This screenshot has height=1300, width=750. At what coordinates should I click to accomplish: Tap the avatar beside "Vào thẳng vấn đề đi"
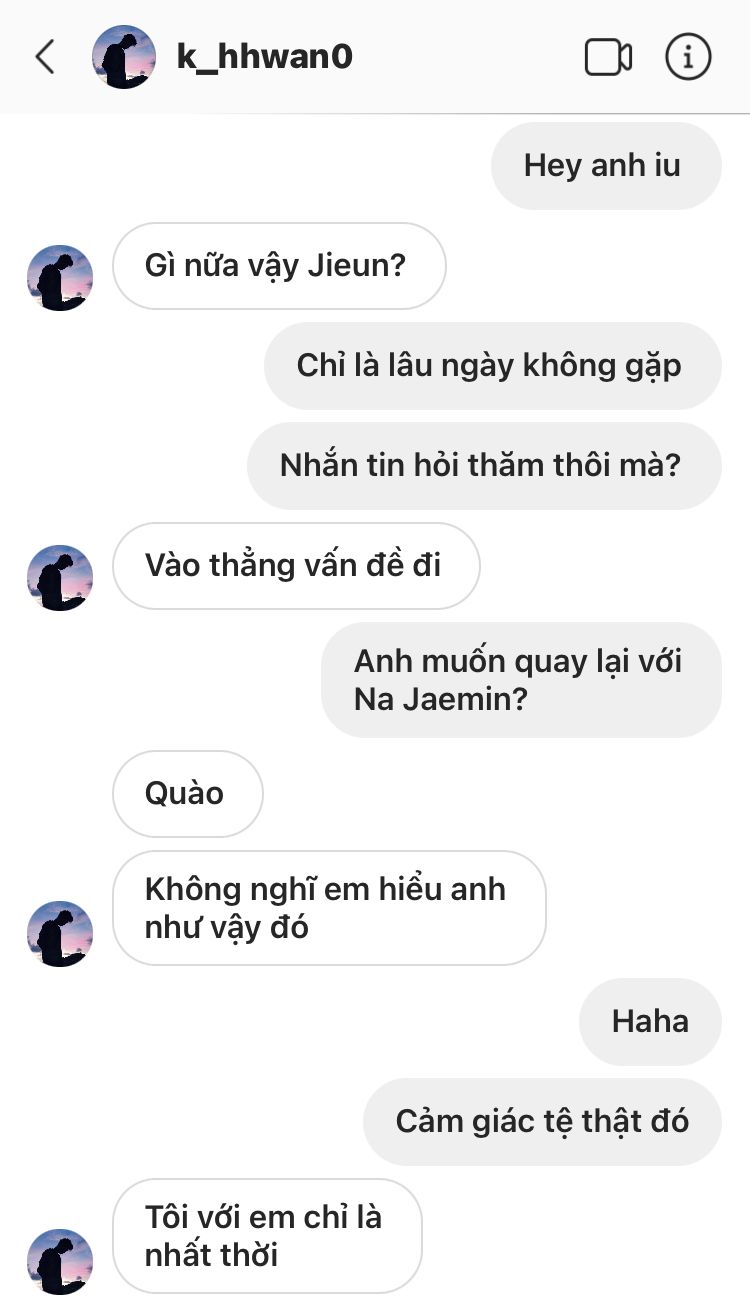pos(60,578)
